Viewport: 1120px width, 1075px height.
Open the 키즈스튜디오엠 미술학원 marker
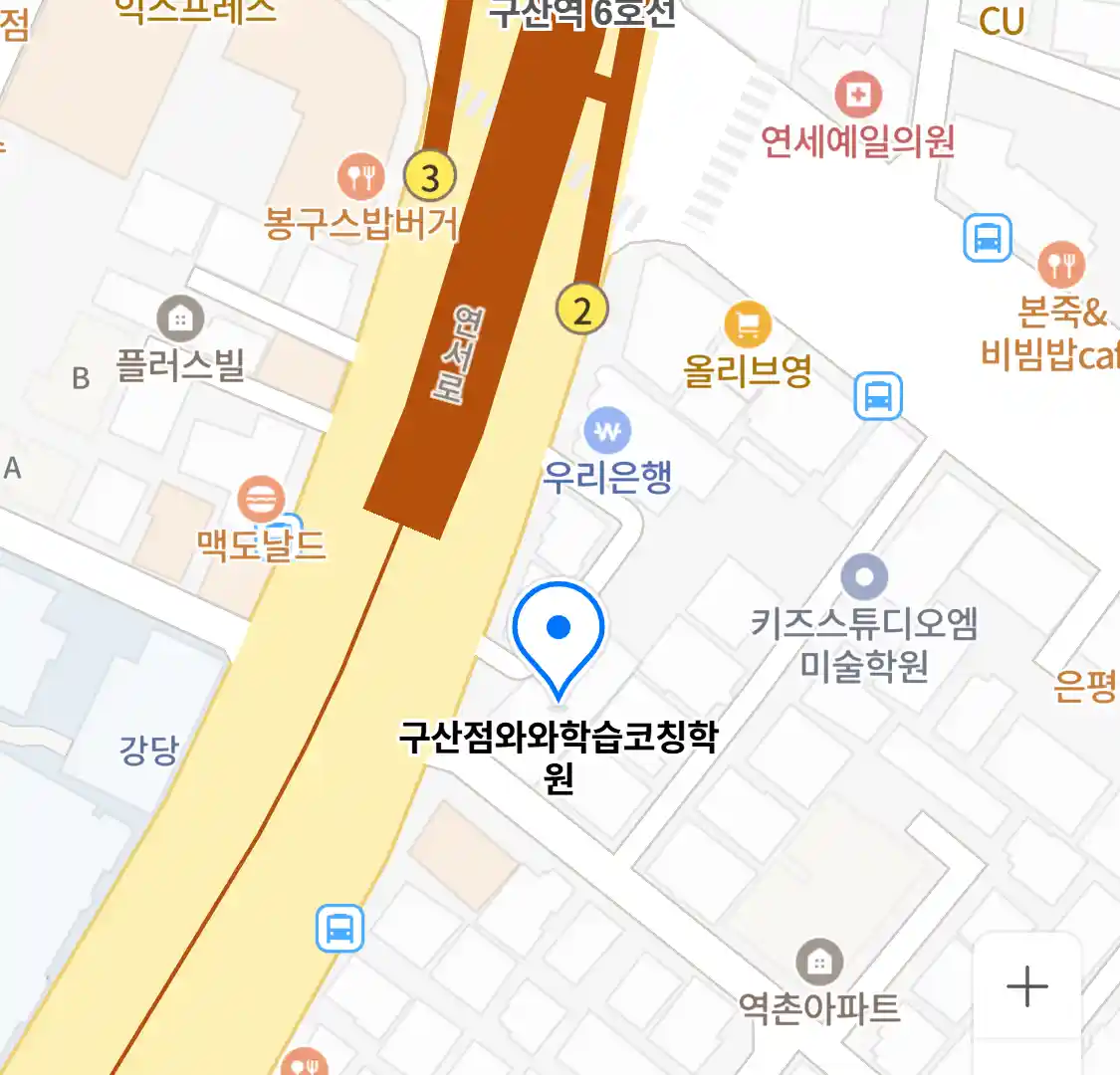pyautogui.click(x=864, y=577)
